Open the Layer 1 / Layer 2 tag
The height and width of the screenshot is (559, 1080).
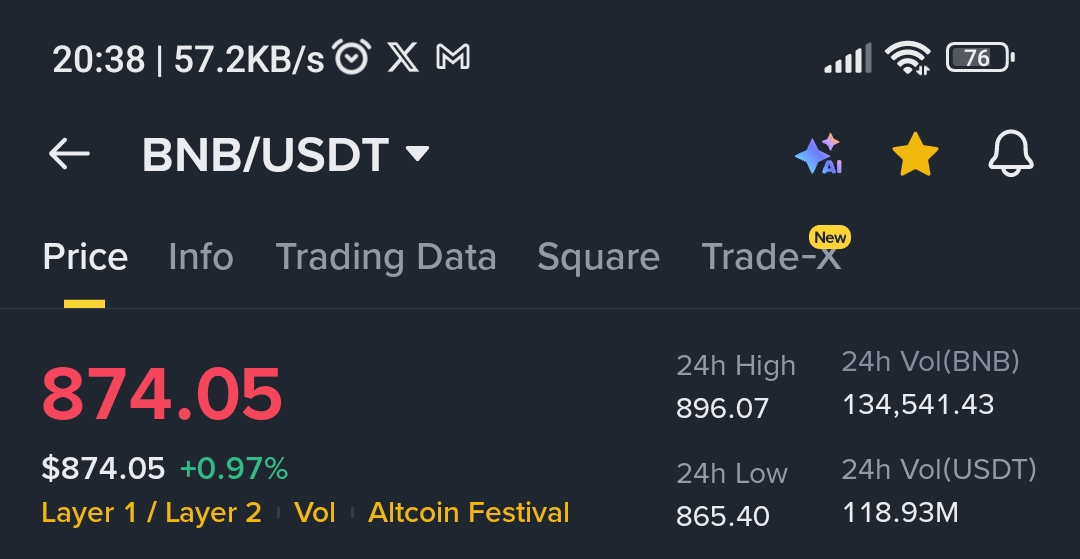pos(152,513)
